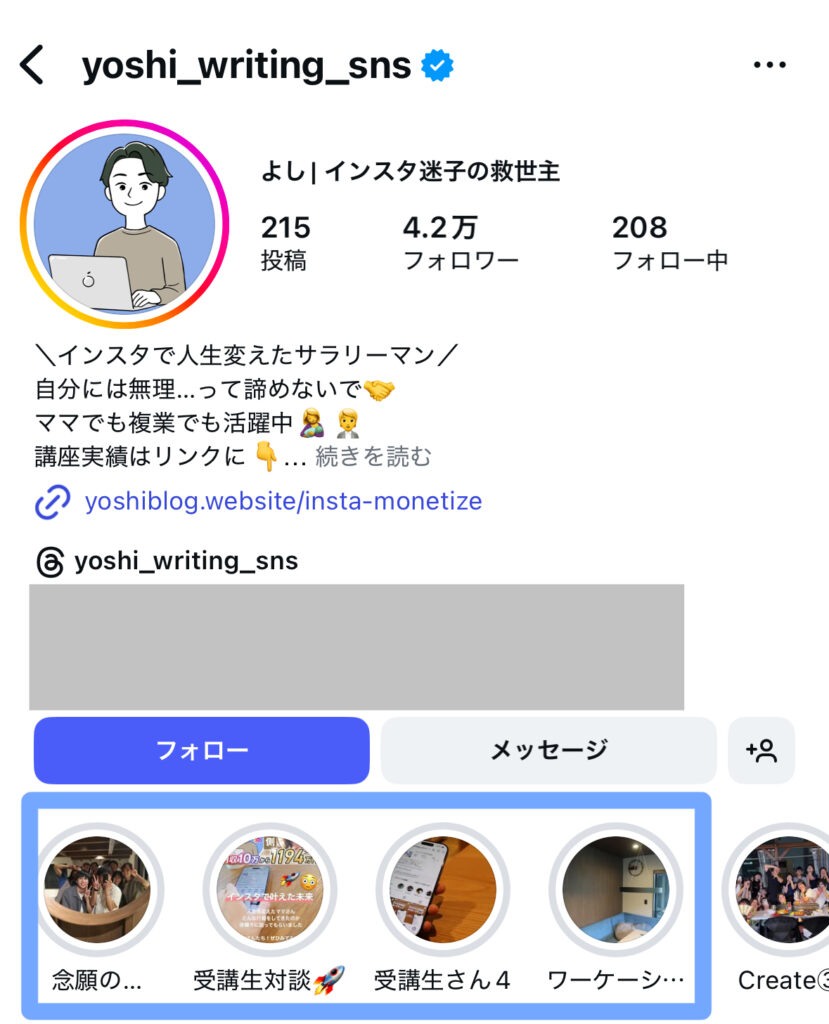This screenshot has width=829, height=1024.
Task: Open the yoshiblog.website link
Action: (283, 501)
